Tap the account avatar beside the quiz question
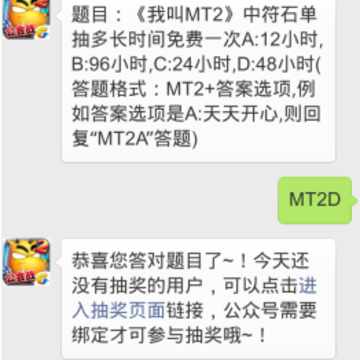 [x=26, y=19]
